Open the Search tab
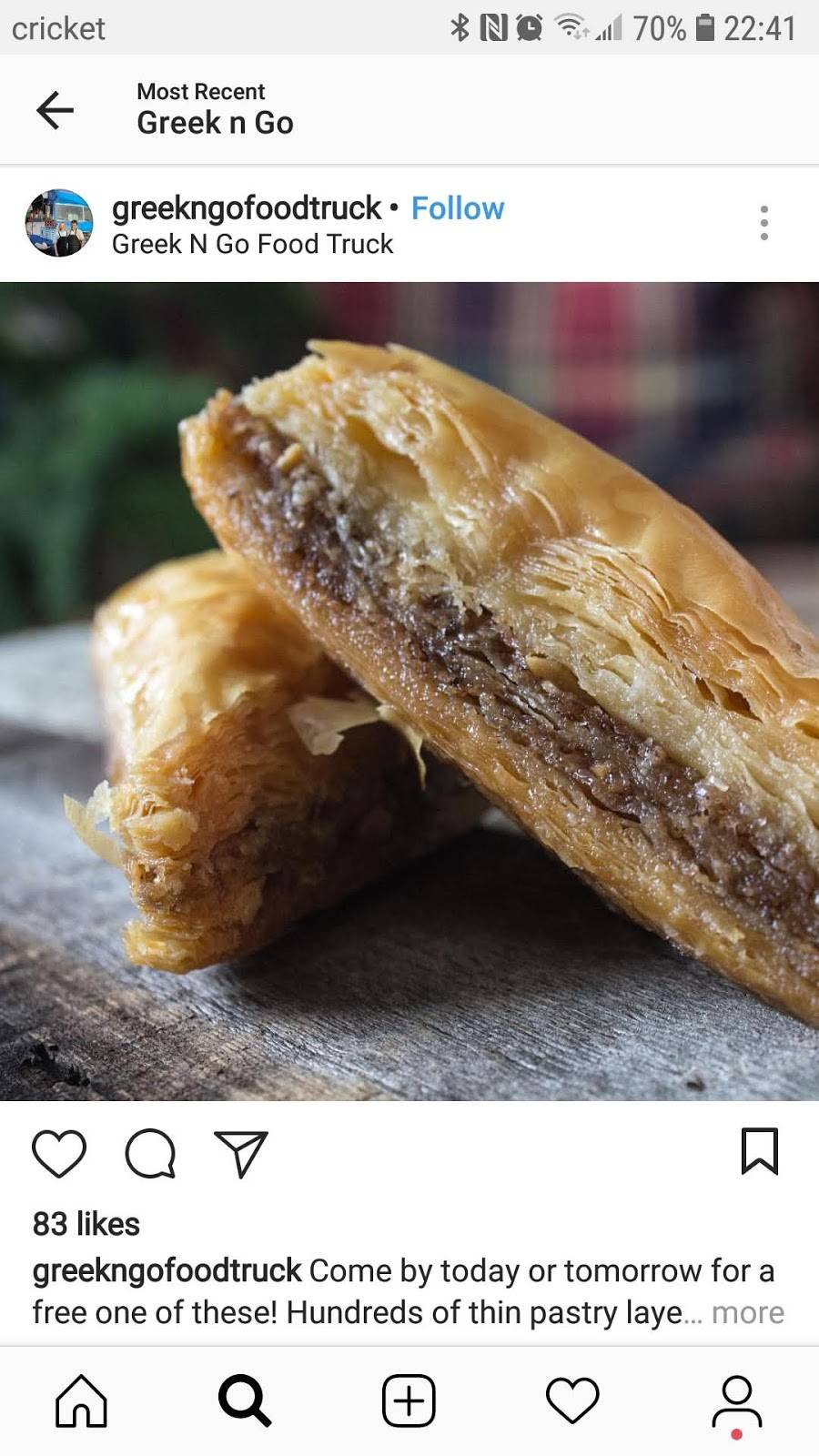This screenshot has width=819, height=1456. click(x=245, y=1400)
